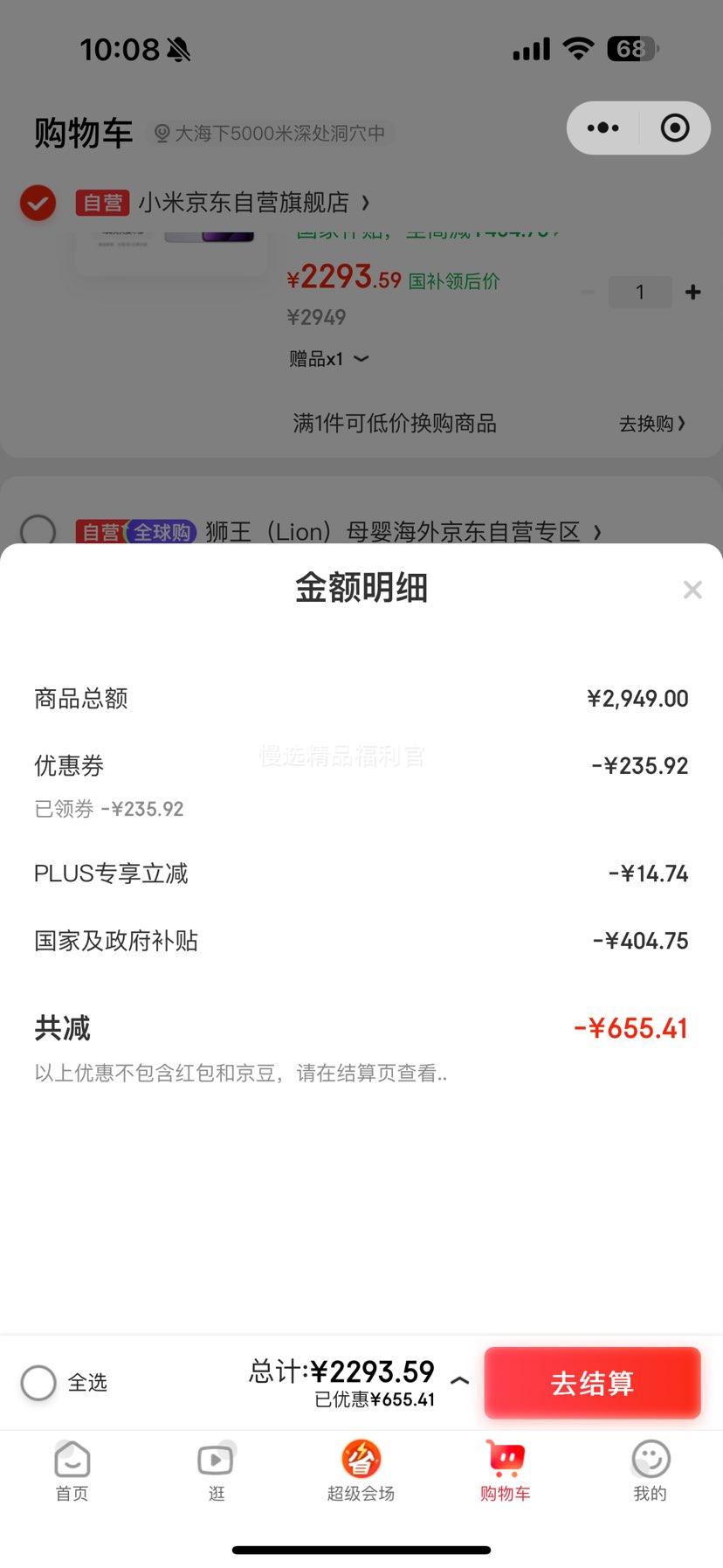
Task: Open the 超级会场 super venue icon
Action: pyautogui.click(x=361, y=1459)
